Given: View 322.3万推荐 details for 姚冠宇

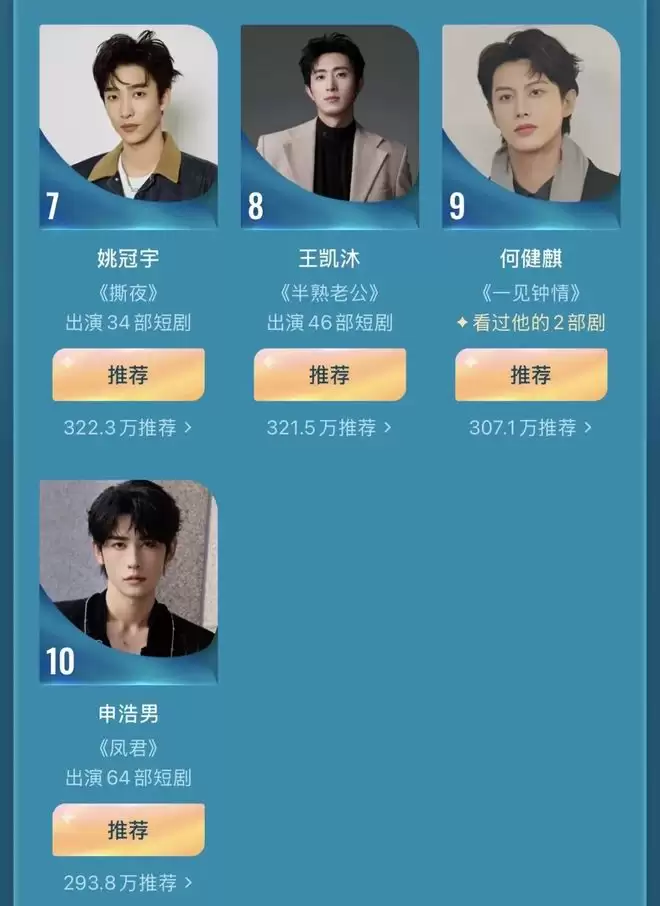Looking at the screenshot, I should coord(128,428).
